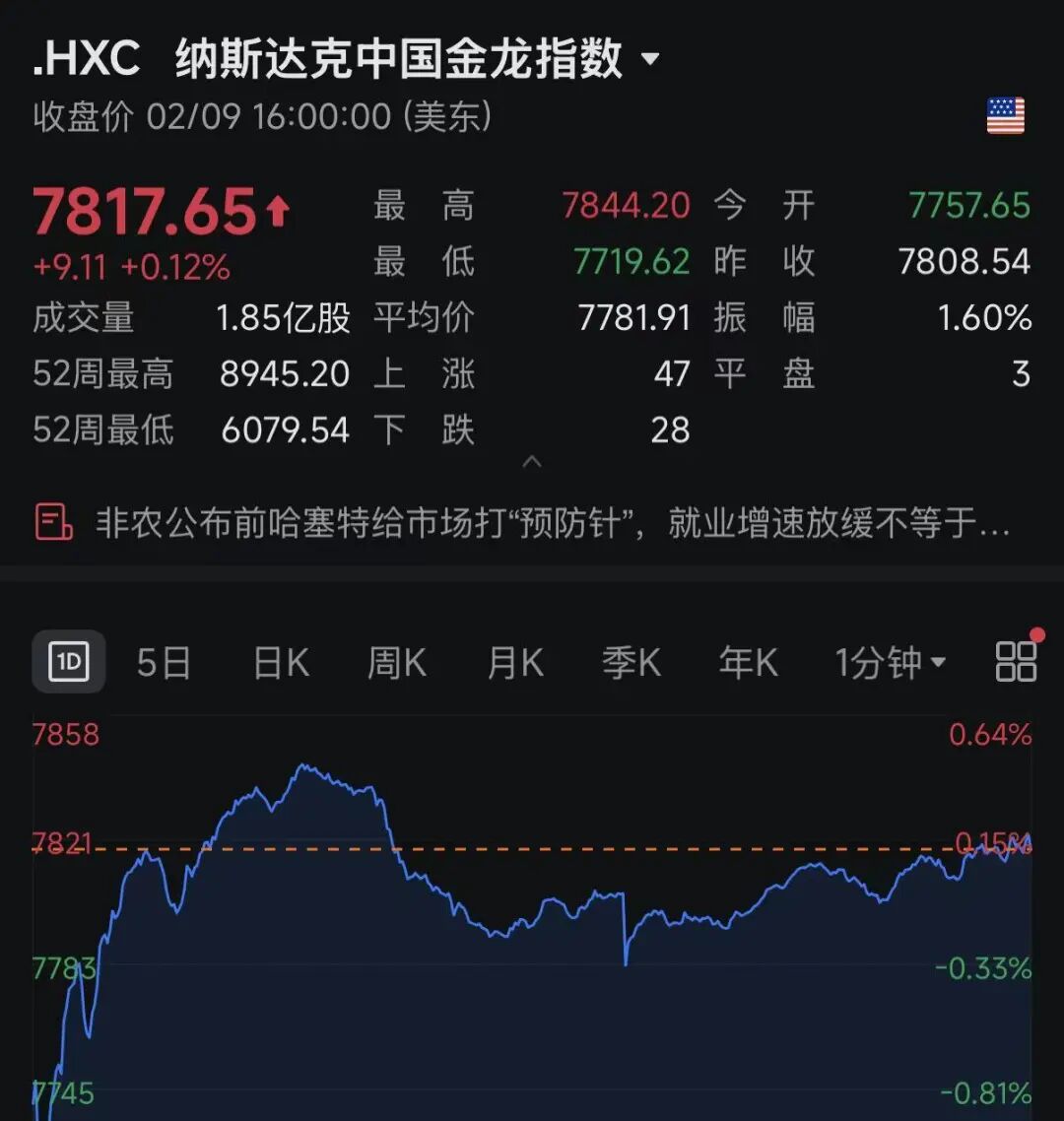
Task: Open the index selector arrow beside 纳斯达克中国金龙指数
Action: [649, 59]
